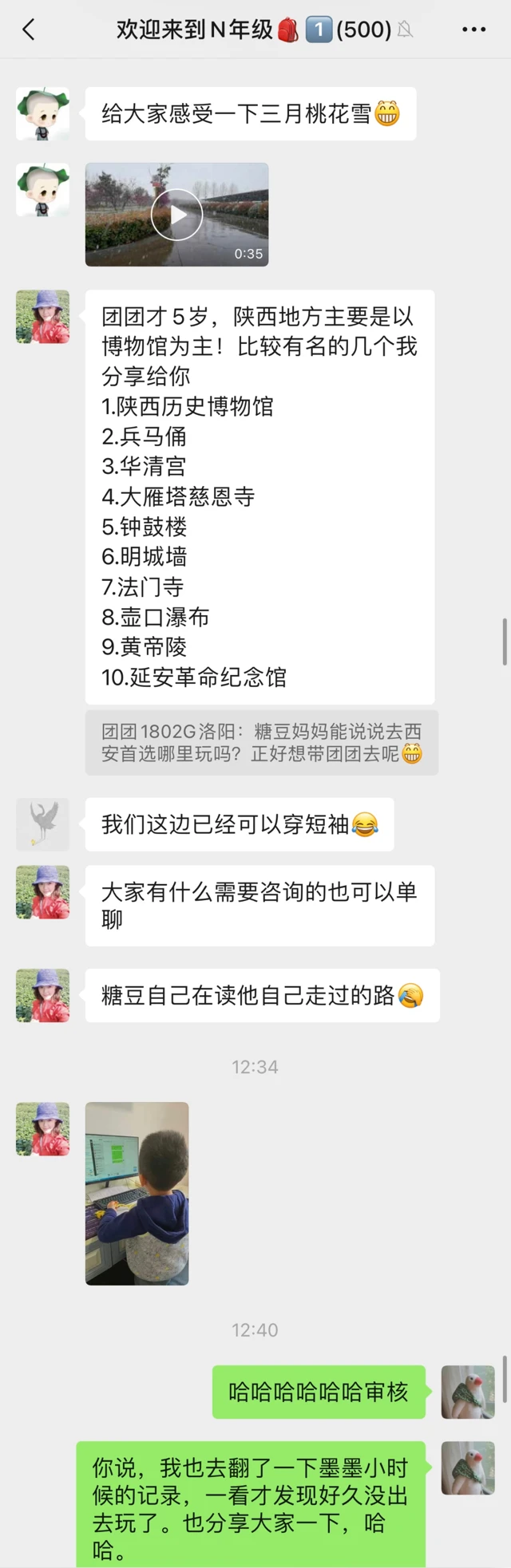Play the 0:35 peach blossom snow video
This screenshot has height=1568, width=511.
pos(176,215)
